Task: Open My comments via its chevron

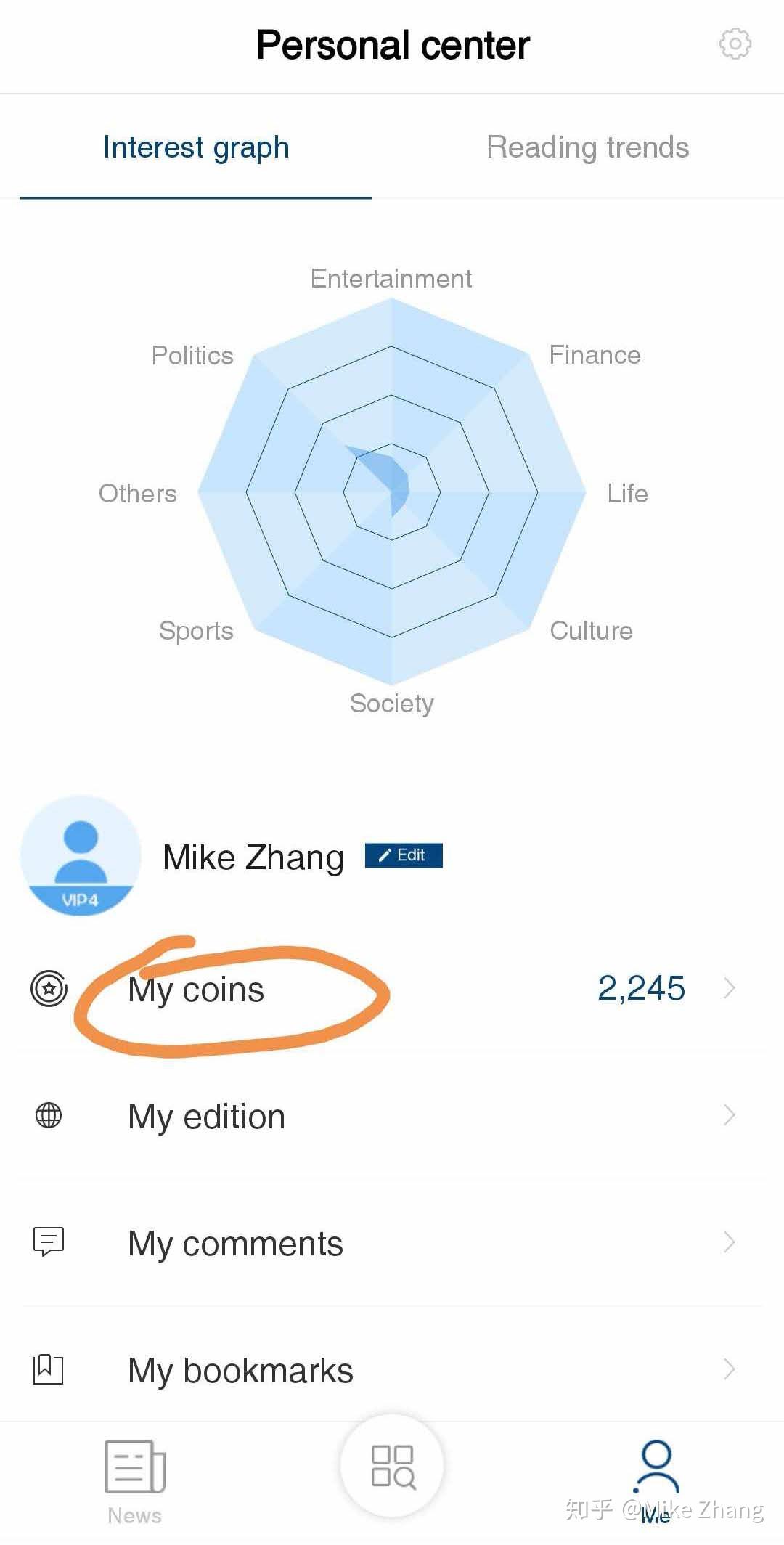Action: point(730,1242)
